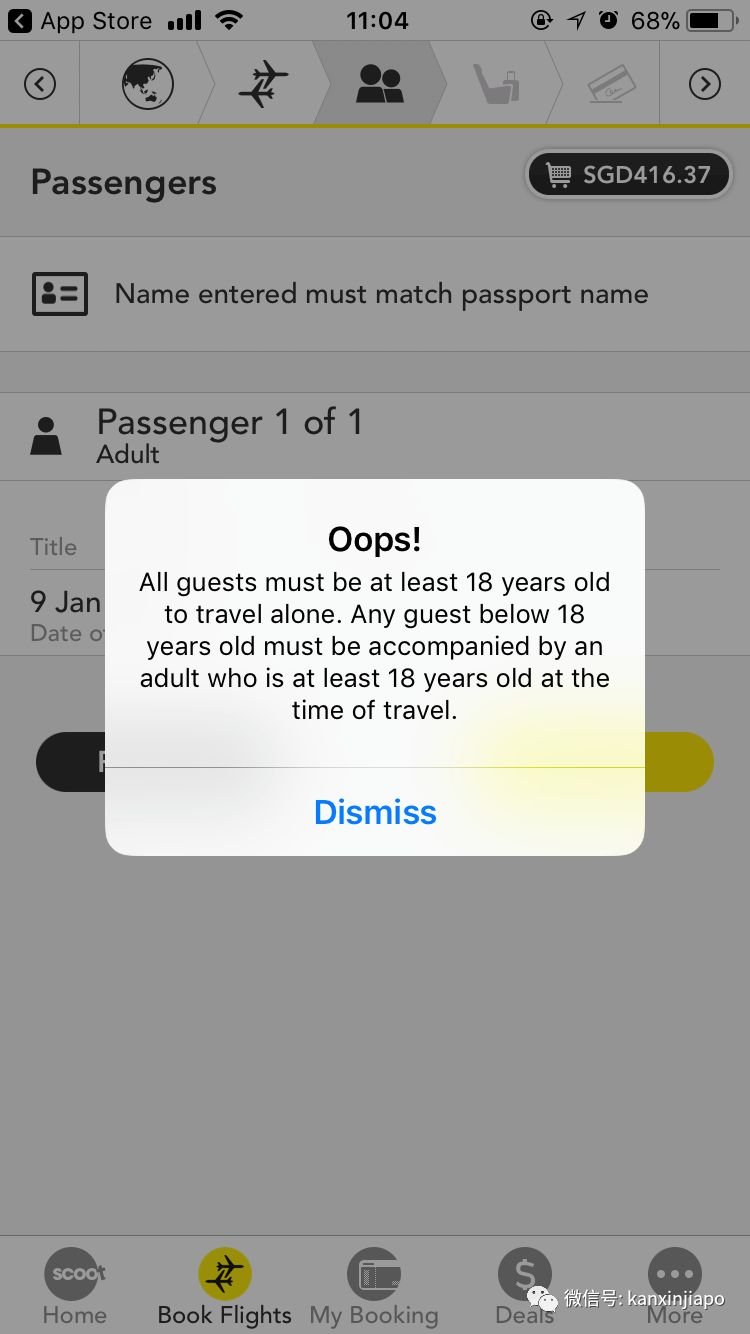The width and height of the screenshot is (750, 1334).
Task: Dismiss the Oops alert dialog
Action: pyautogui.click(x=375, y=812)
